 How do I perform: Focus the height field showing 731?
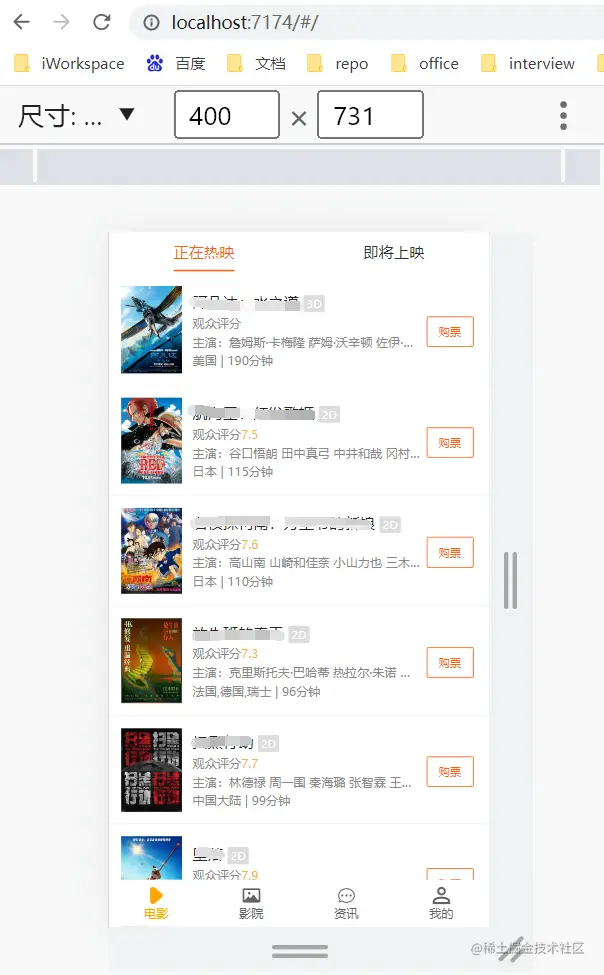tap(370, 116)
